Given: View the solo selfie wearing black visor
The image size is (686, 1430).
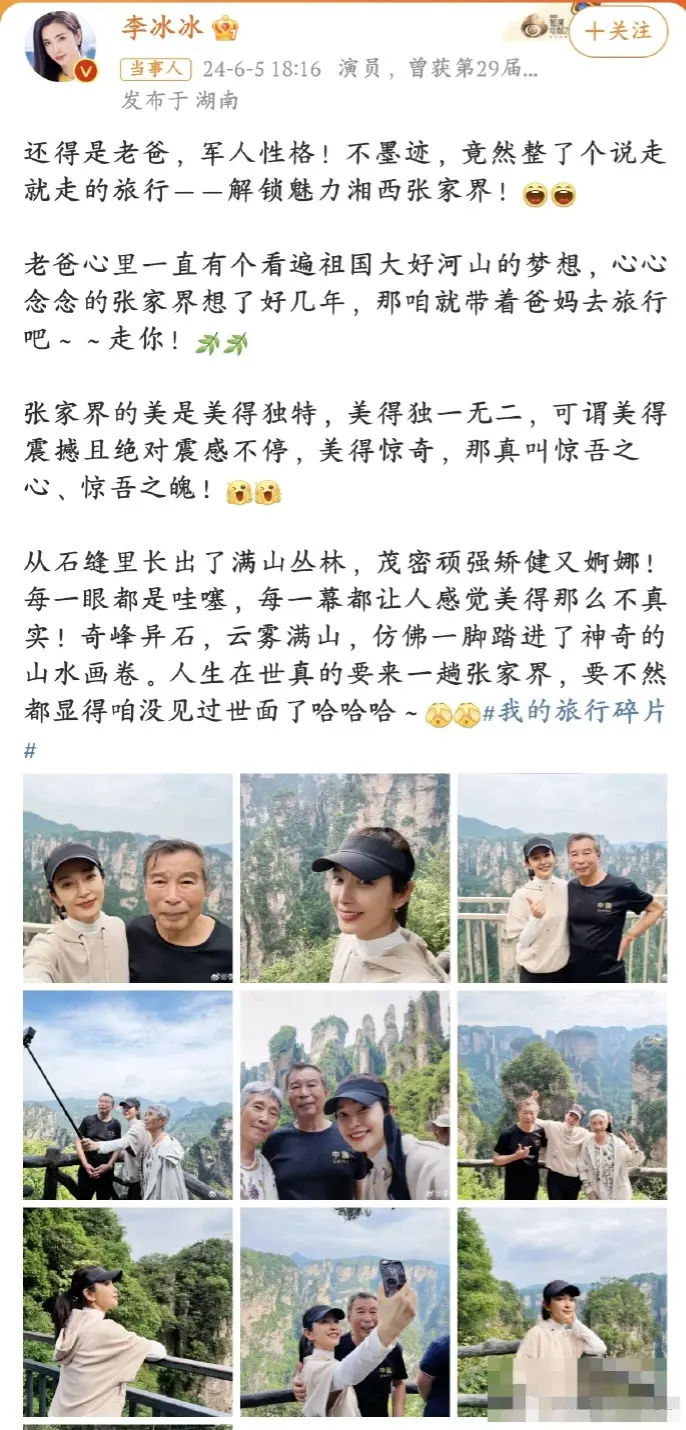Looking at the screenshot, I should point(345,878).
